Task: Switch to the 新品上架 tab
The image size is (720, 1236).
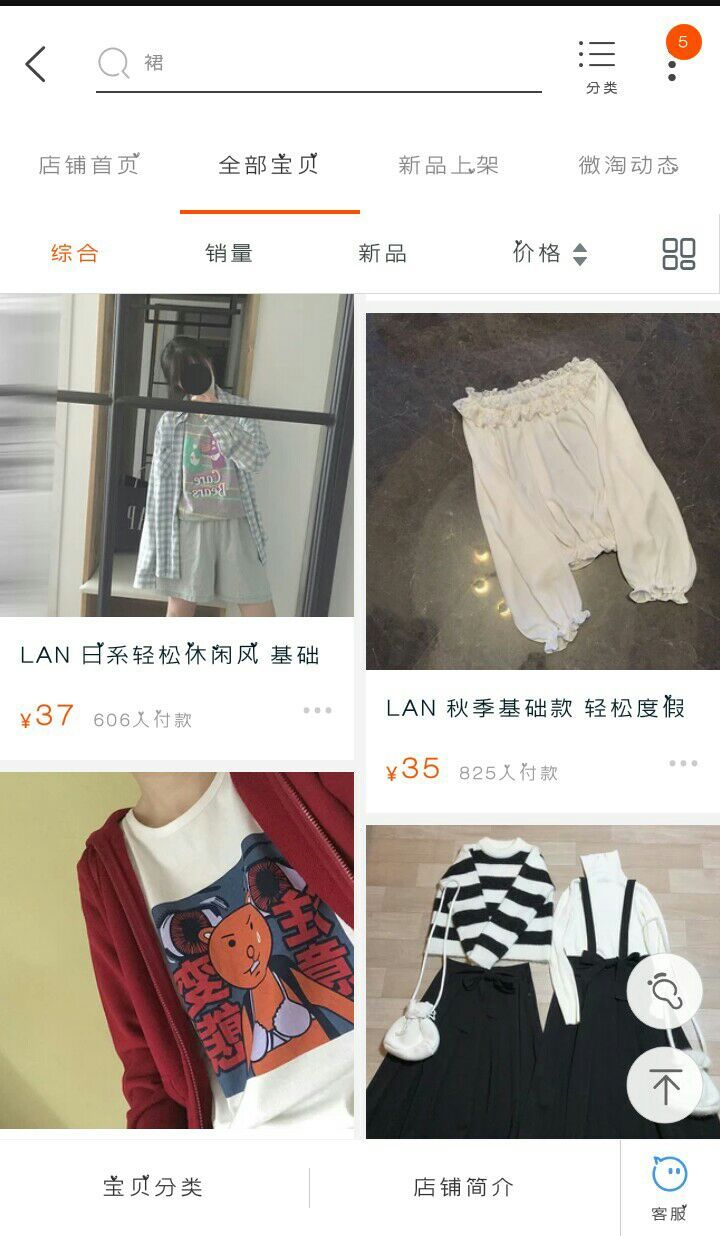Action: (x=448, y=166)
